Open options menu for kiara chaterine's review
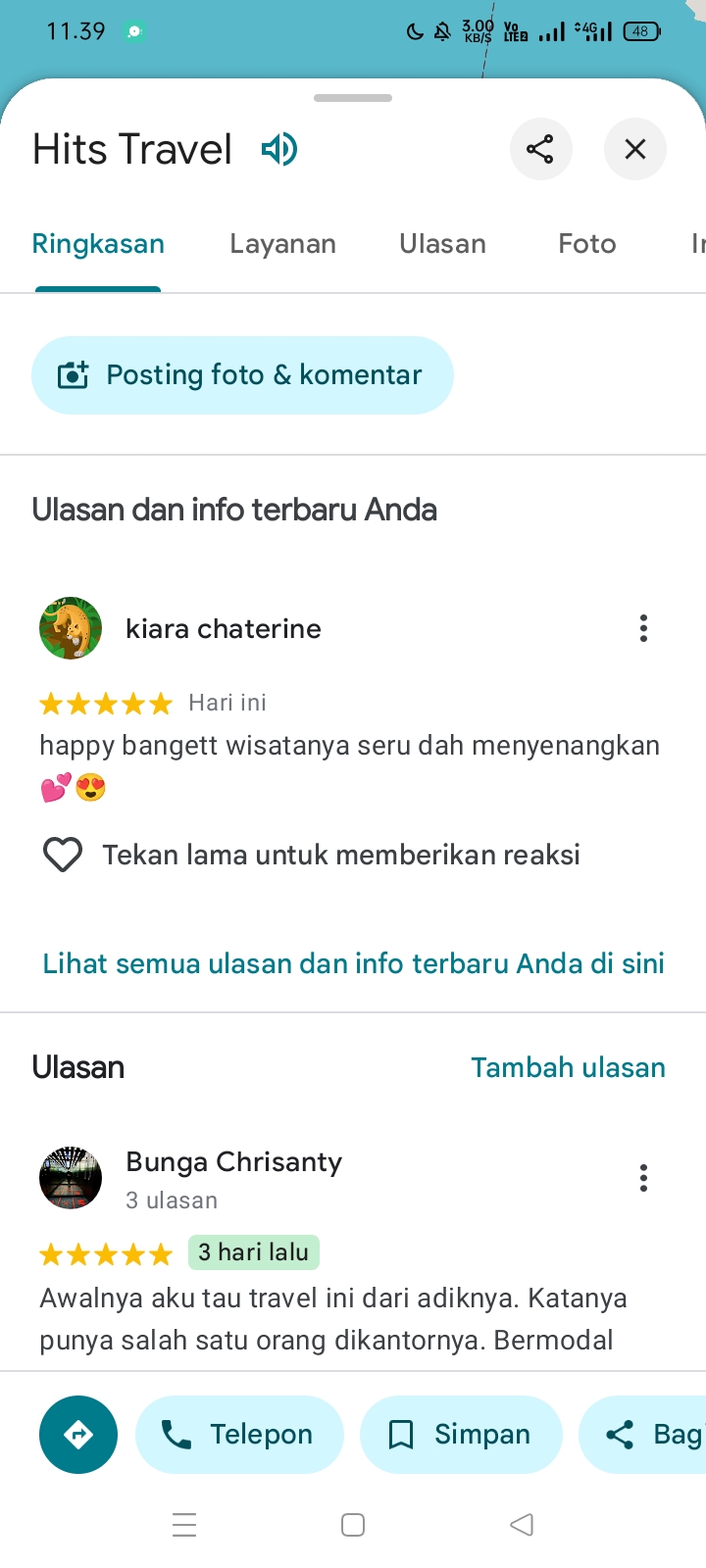This screenshot has height=1568, width=706. [x=643, y=628]
